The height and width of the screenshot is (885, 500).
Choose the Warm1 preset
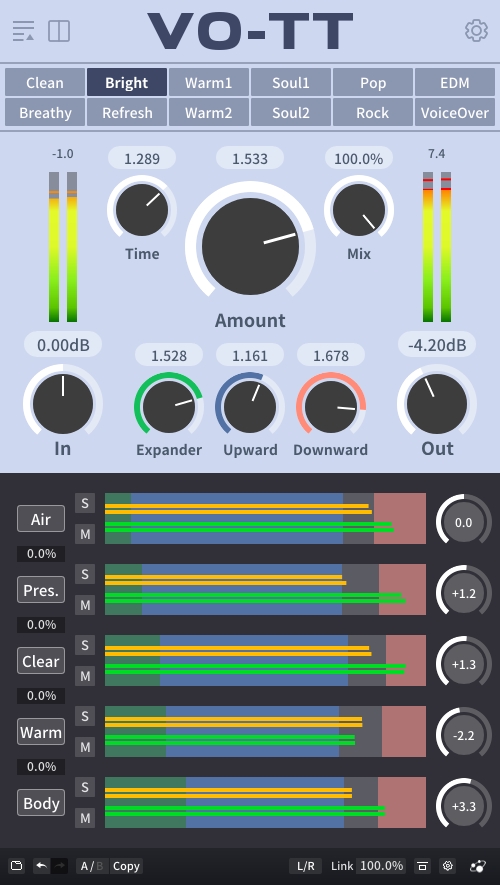tap(208, 83)
